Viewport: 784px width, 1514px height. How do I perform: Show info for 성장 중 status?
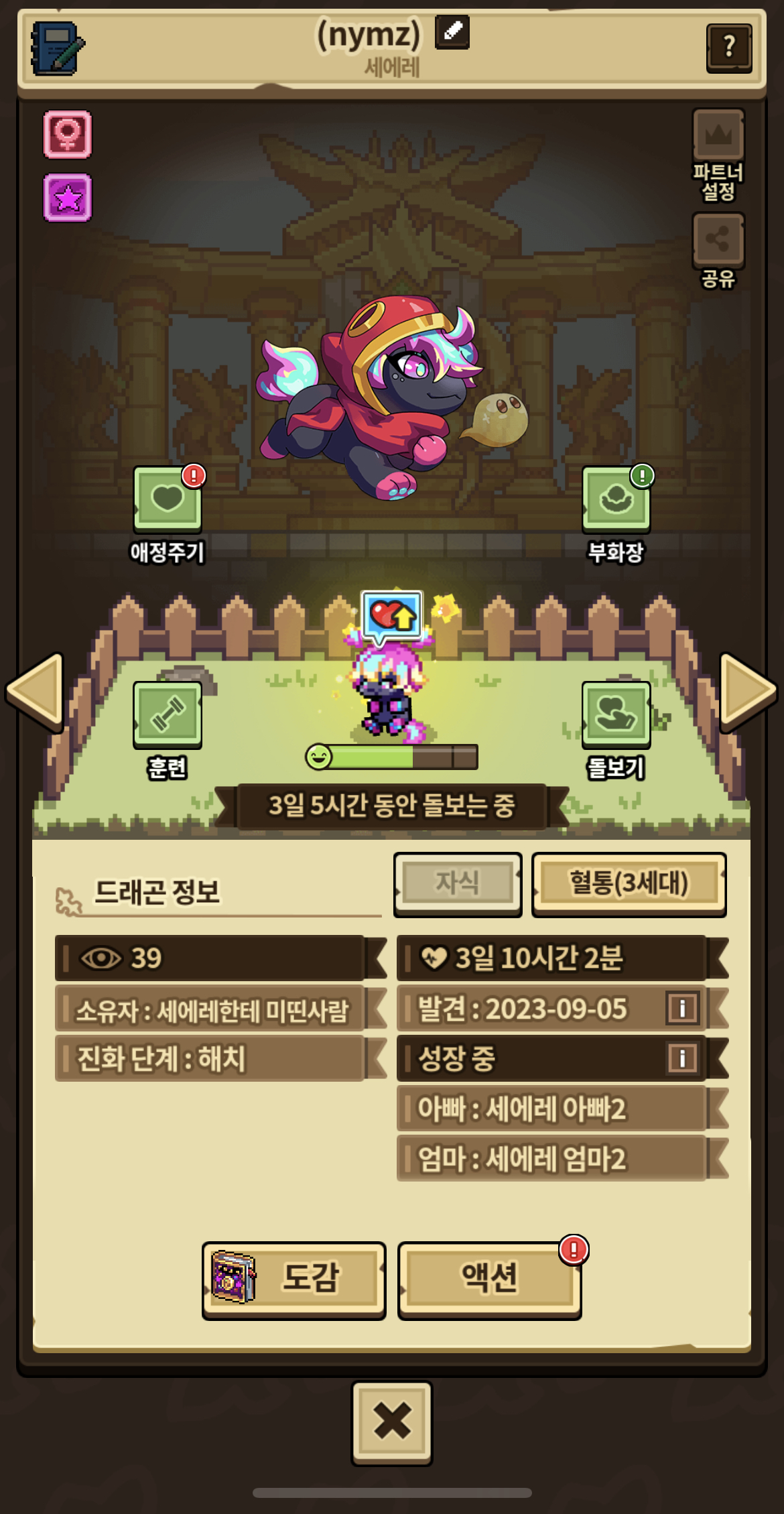(682, 1058)
